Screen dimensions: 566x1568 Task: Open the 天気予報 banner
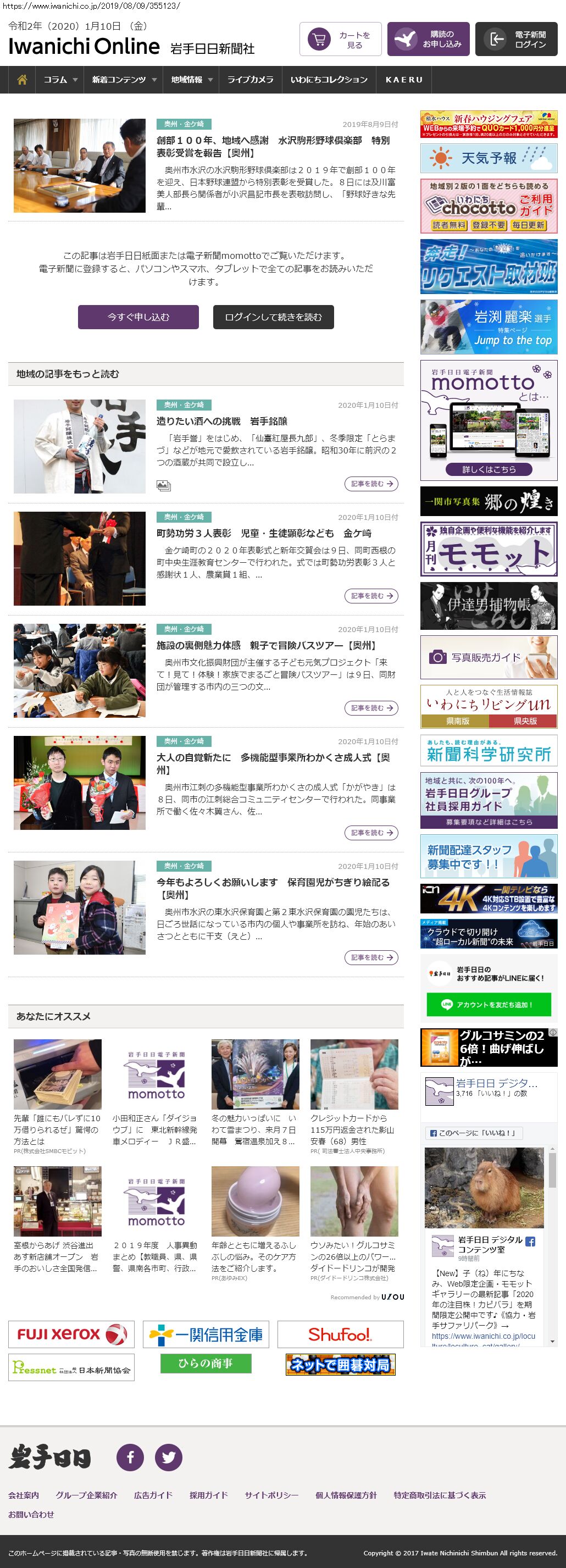[489, 158]
